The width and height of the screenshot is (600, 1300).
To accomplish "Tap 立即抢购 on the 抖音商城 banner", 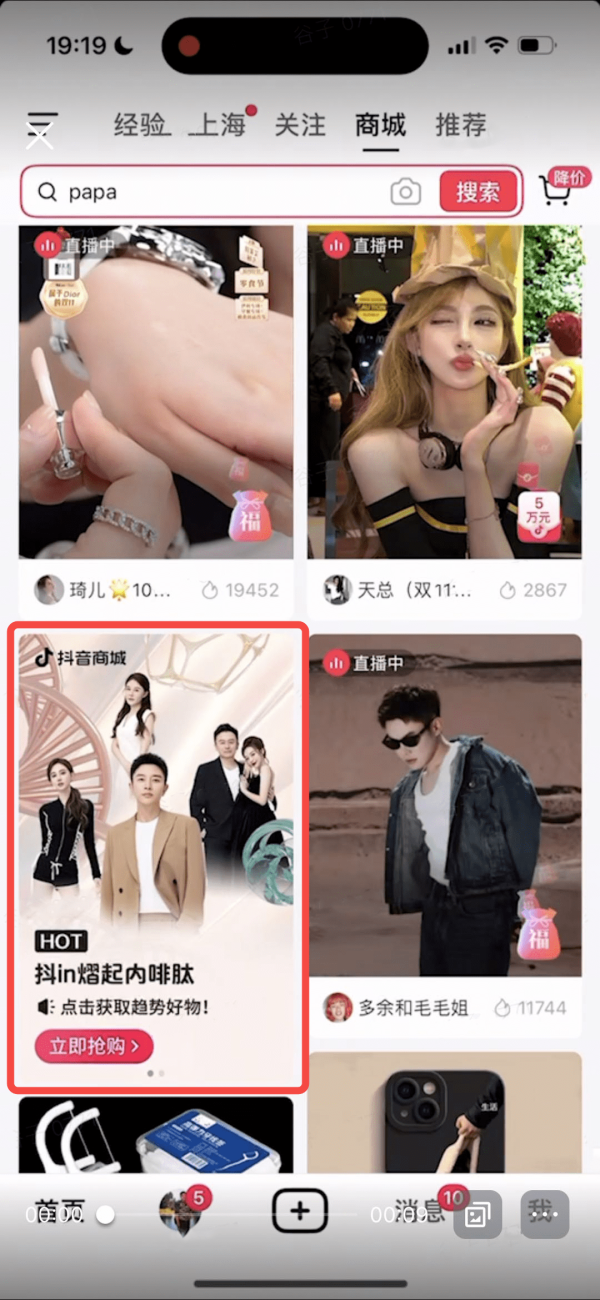I will (94, 1046).
